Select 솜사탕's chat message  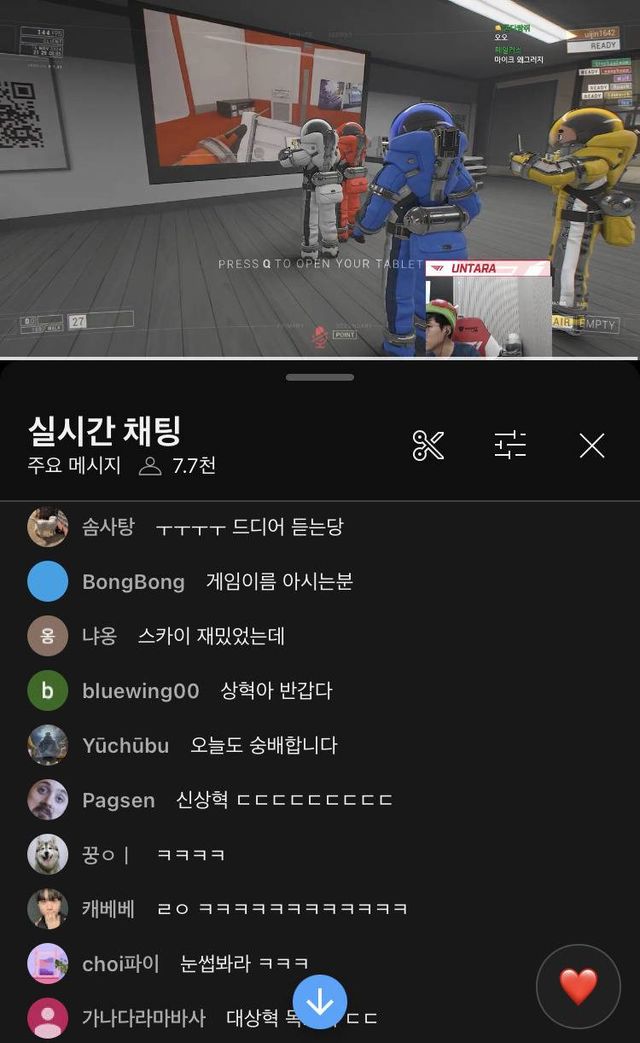click(x=250, y=527)
